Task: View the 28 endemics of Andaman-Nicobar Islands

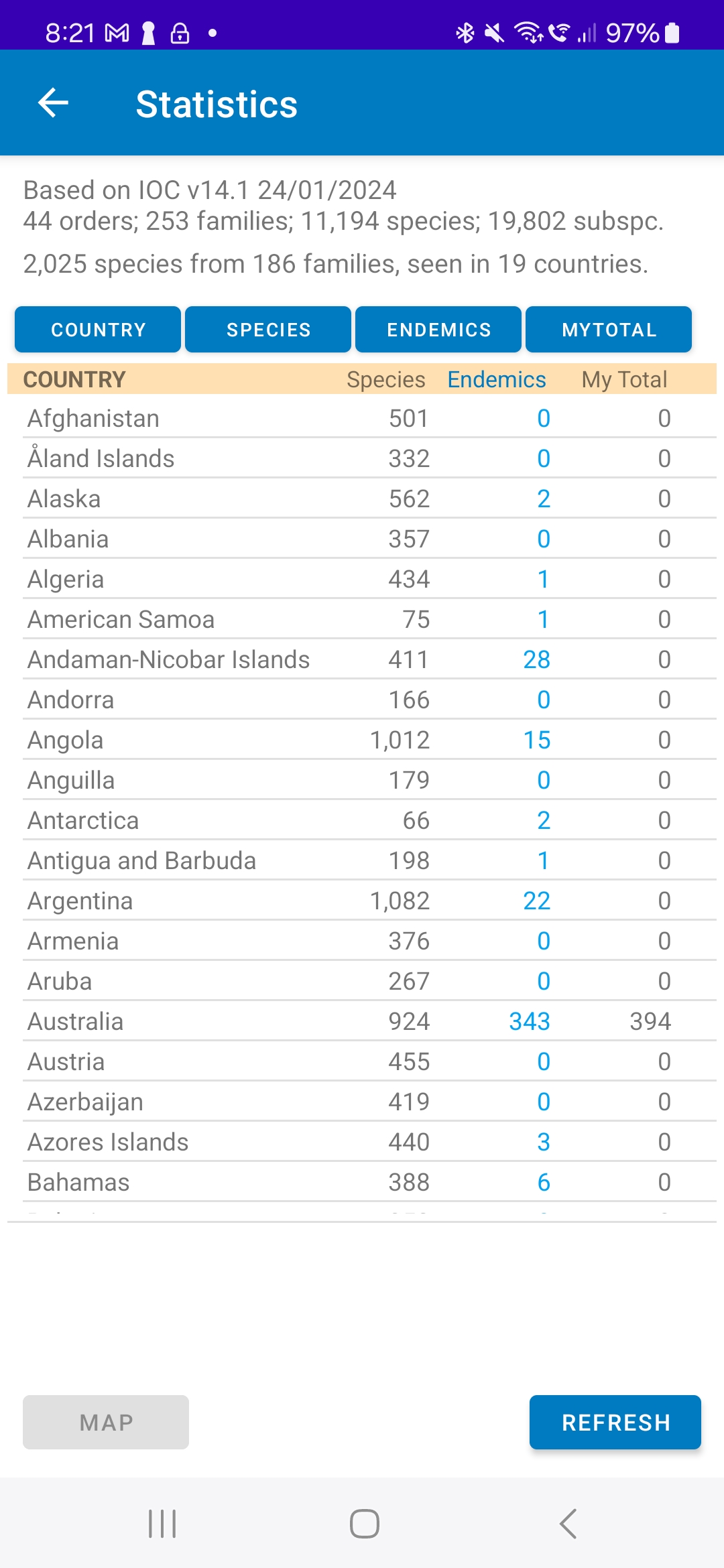Action: (x=536, y=659)
